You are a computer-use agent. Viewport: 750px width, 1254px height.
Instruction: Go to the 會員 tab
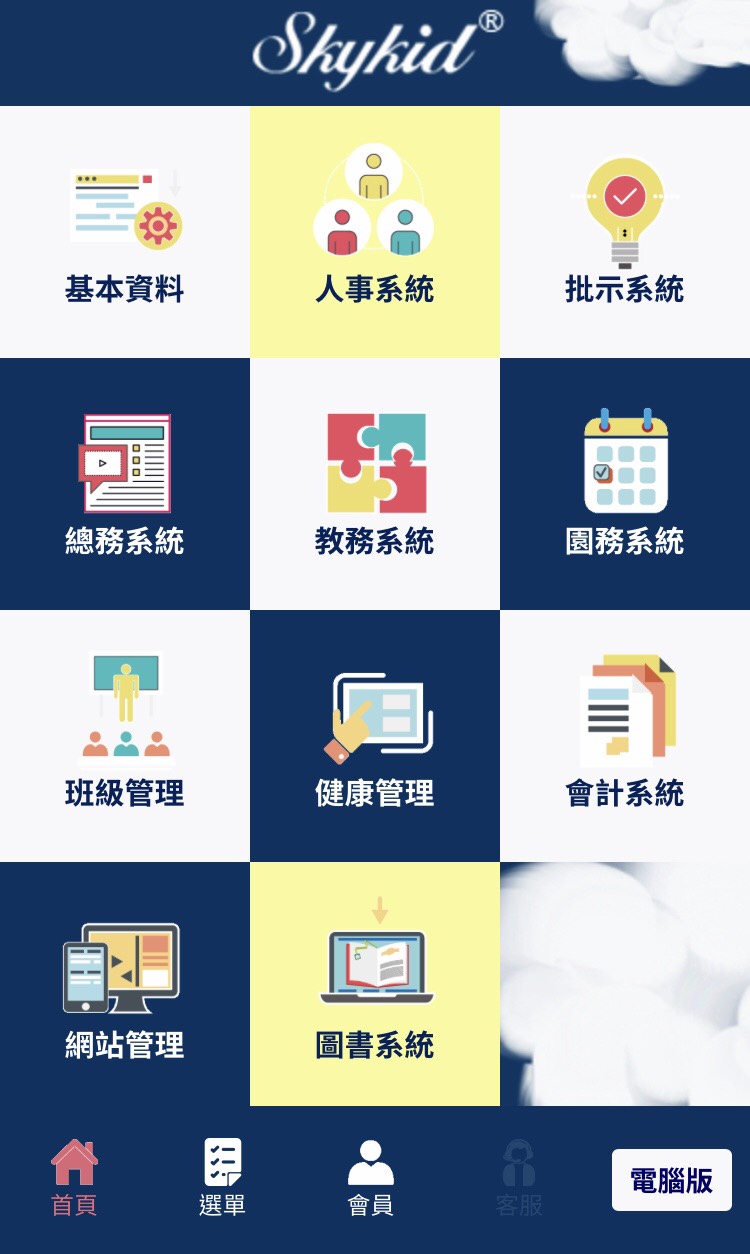coord(370,1178)
